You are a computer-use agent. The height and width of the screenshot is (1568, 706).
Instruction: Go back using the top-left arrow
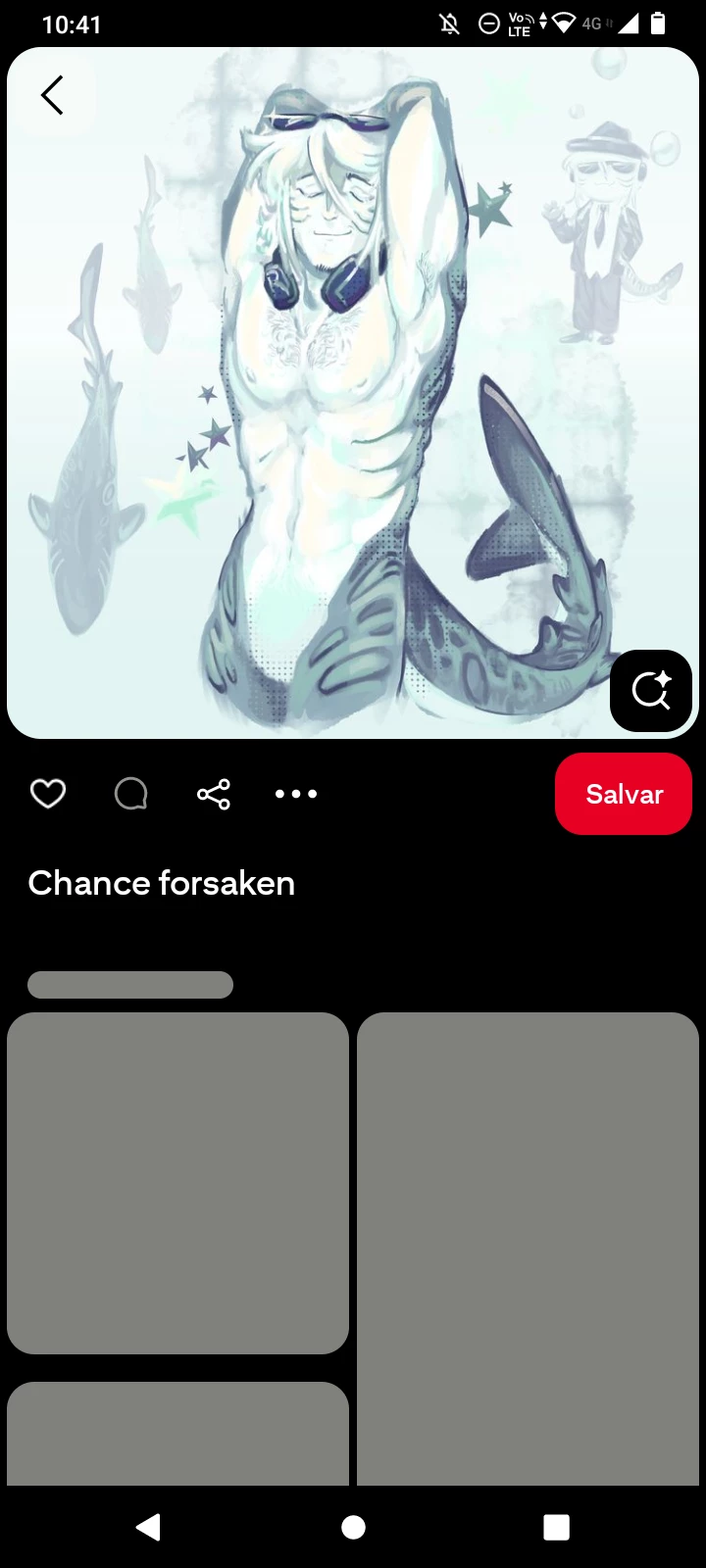click(x=53, y=95)
